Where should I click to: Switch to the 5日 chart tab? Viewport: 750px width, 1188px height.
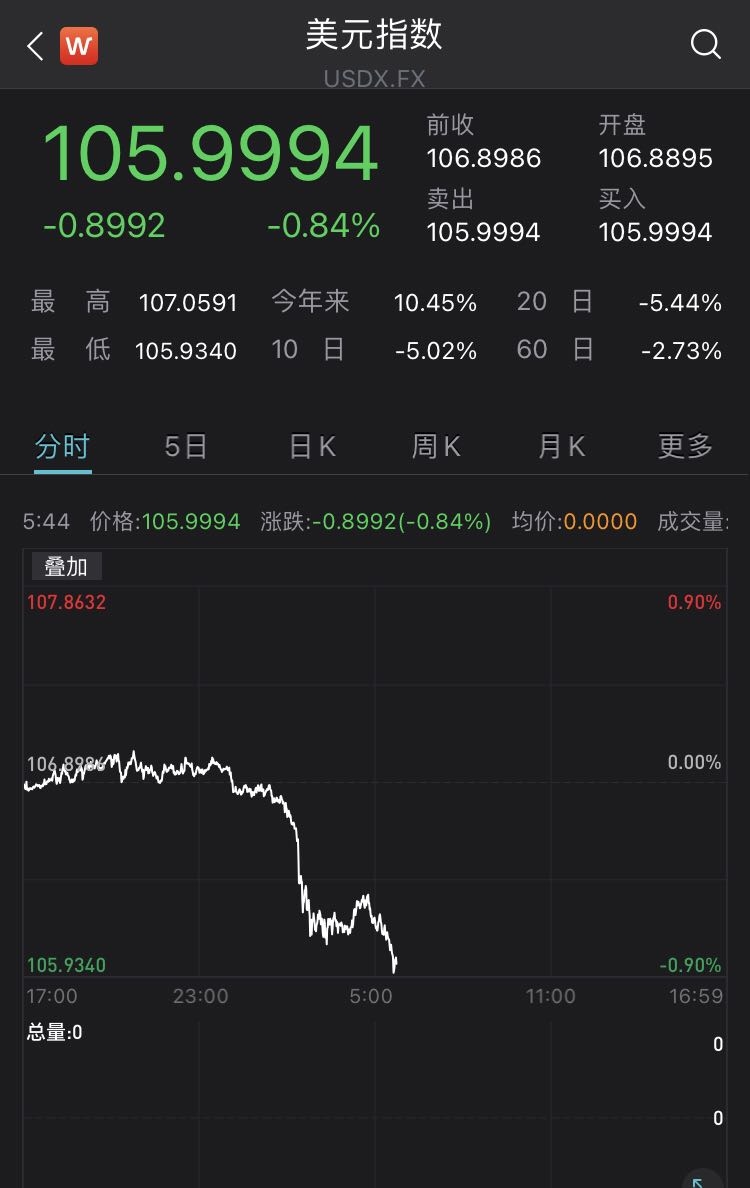point(186,446)
